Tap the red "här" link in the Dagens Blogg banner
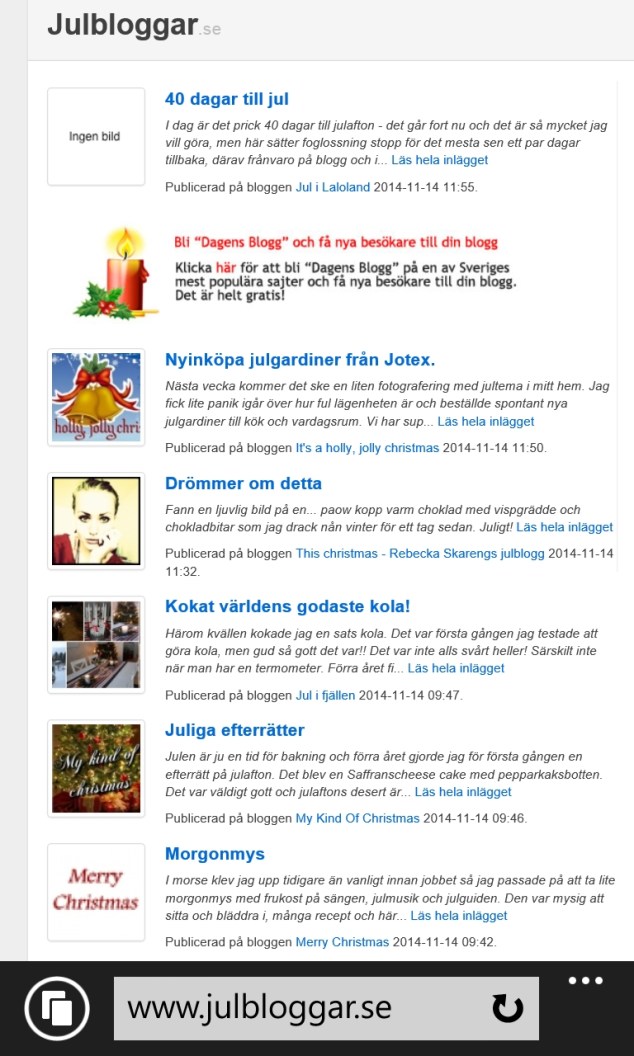 225,268
